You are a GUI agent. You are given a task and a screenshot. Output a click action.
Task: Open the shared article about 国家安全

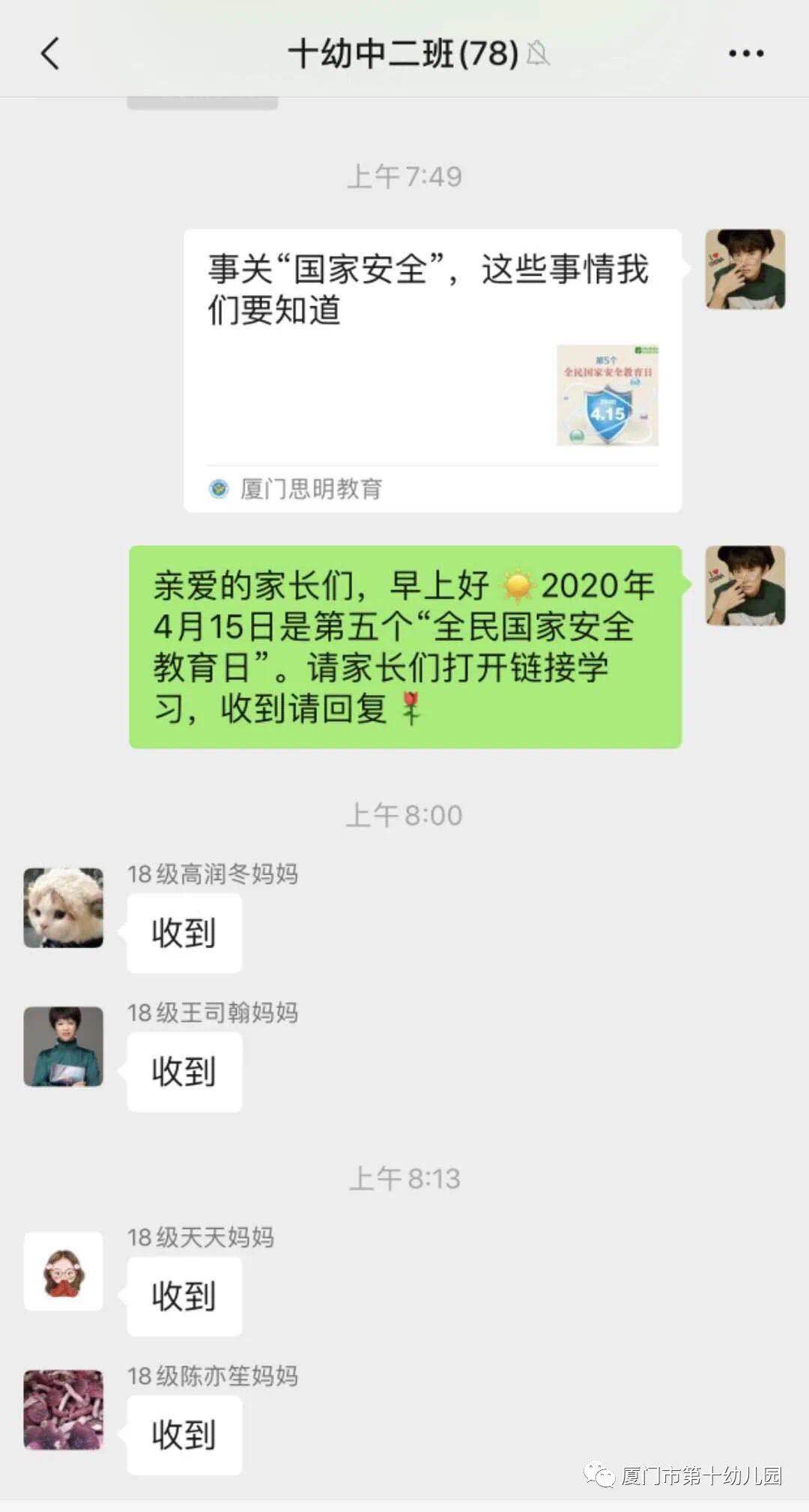click(x=432, y=370)
